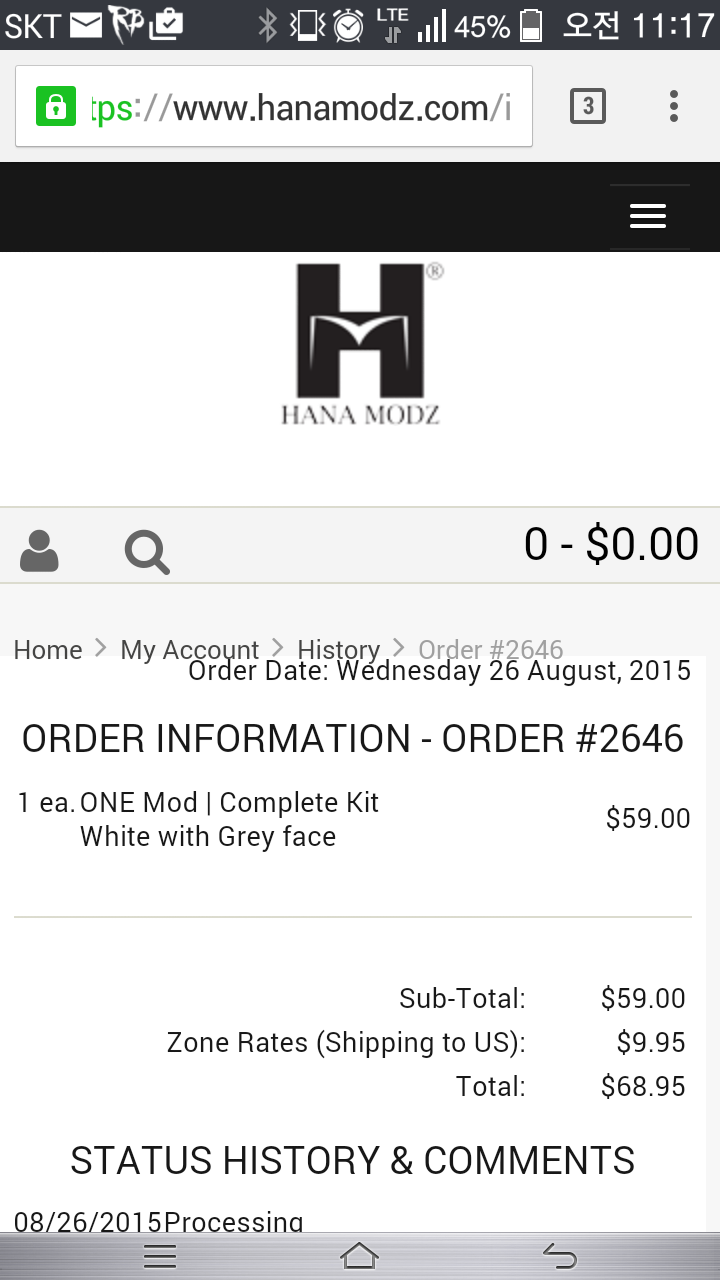Open site search magnifier
Image resolution: width=720 pixels, height=1280 pixels.
[147, 552]
